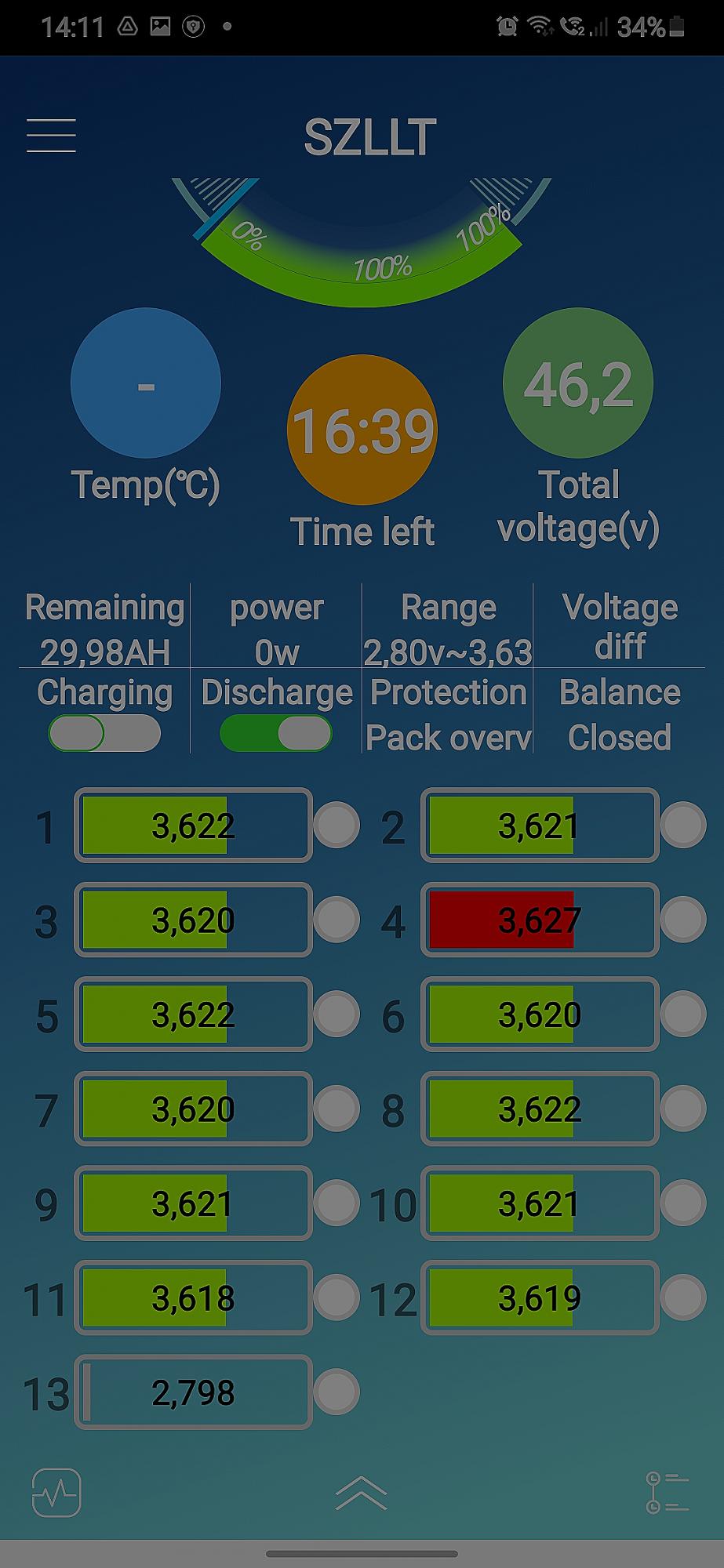The image size is (724, 1568).
Task: Turn off the Discharge switch
Action: point(276,734)
